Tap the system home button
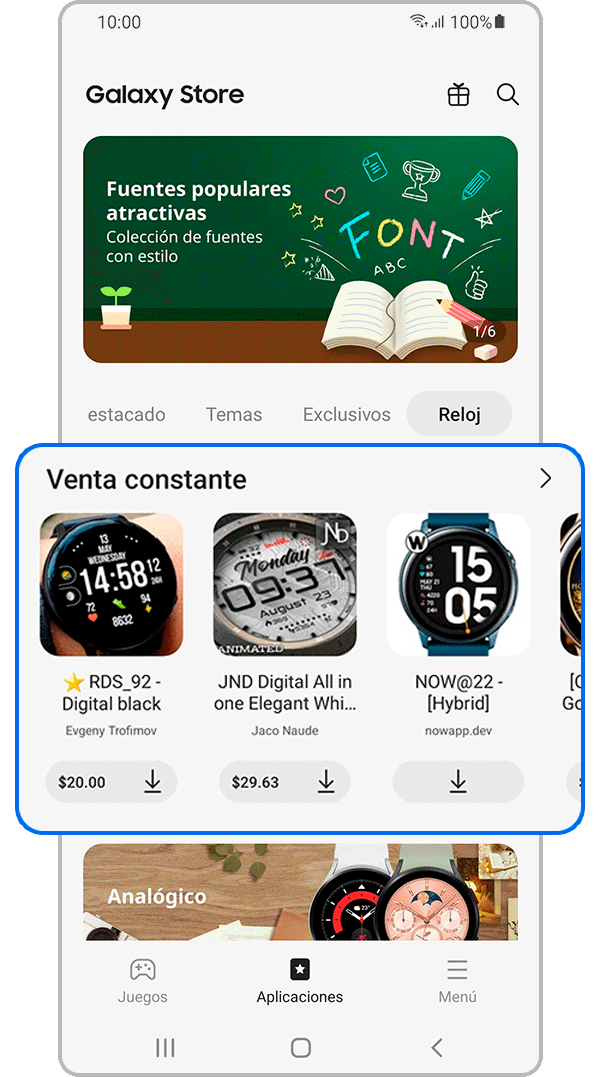The image size is (600, 1077). pos(300,1047)
